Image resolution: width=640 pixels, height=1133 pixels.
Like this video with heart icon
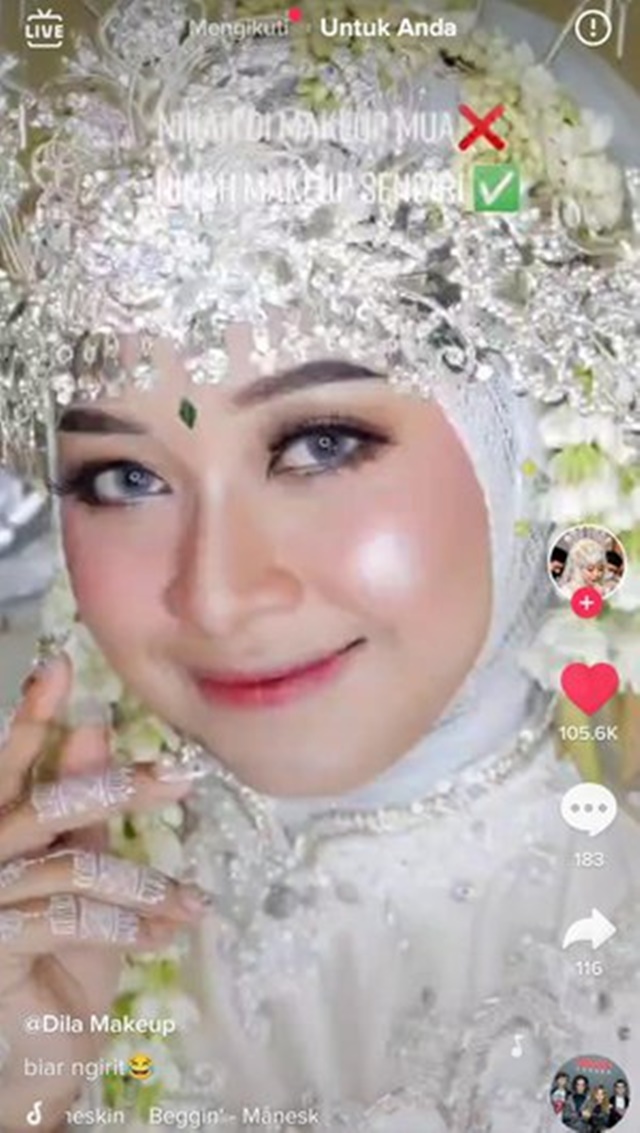coord(589,689)
